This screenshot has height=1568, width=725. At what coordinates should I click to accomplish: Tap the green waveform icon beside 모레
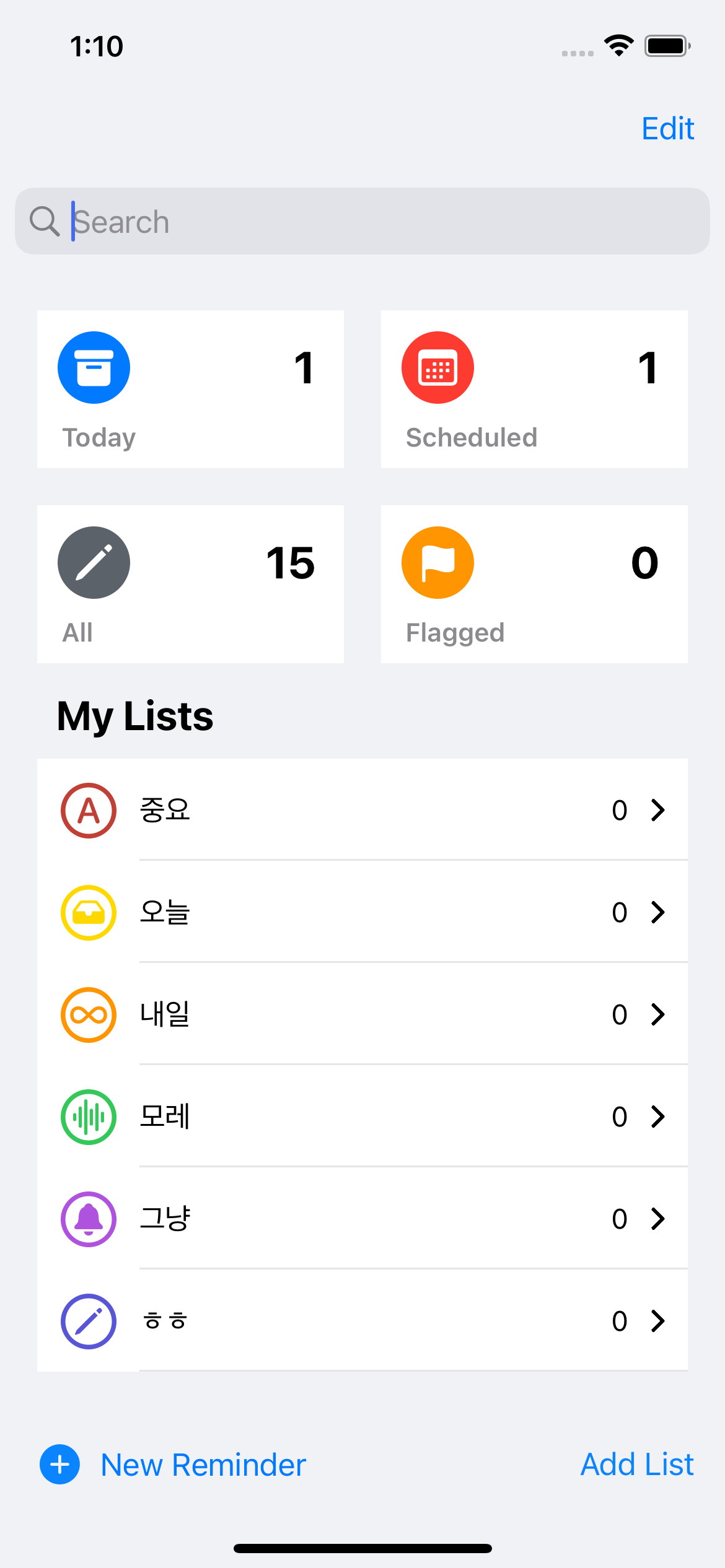88,1117
